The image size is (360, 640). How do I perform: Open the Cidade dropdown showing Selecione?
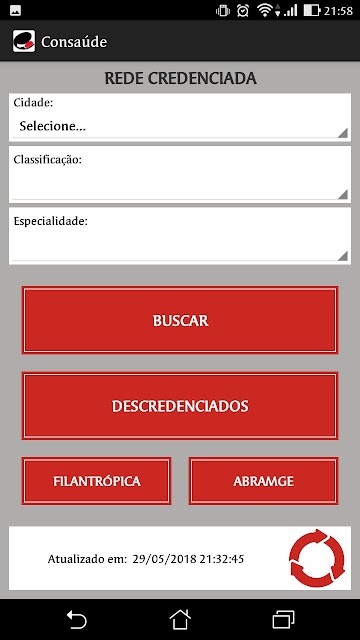[x=180, y=127]
